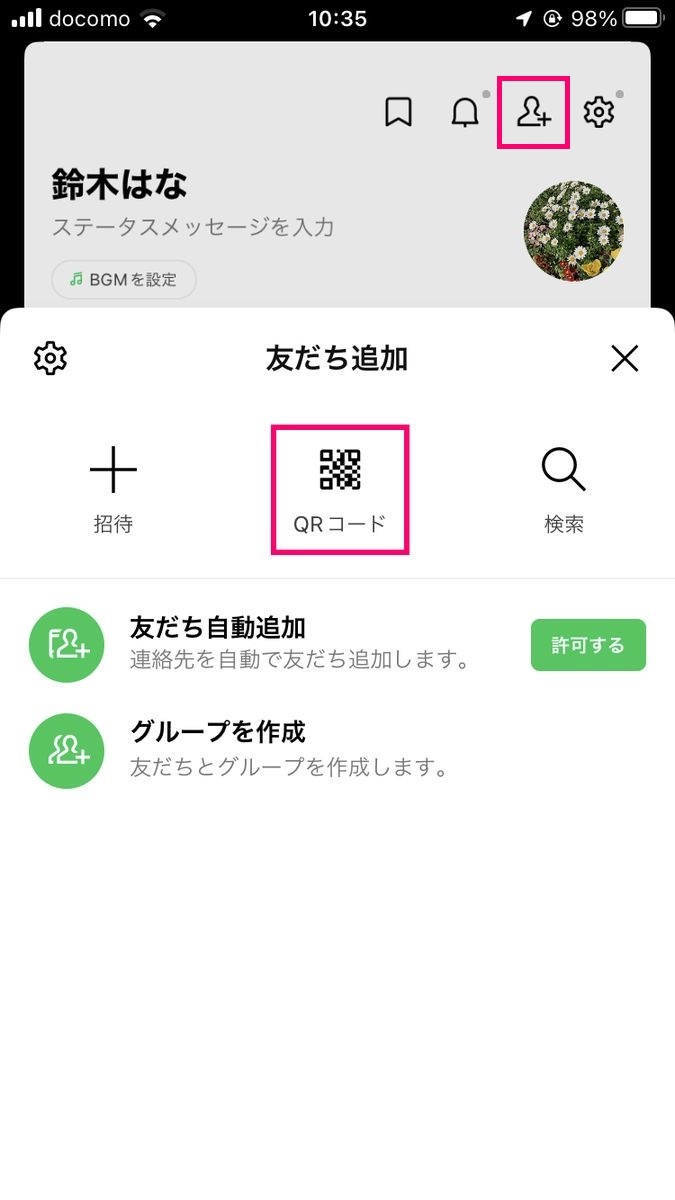Screen dimensions: 675x1200
Task: Tap 許可する for auto-add friends
Action: point(588,645)
